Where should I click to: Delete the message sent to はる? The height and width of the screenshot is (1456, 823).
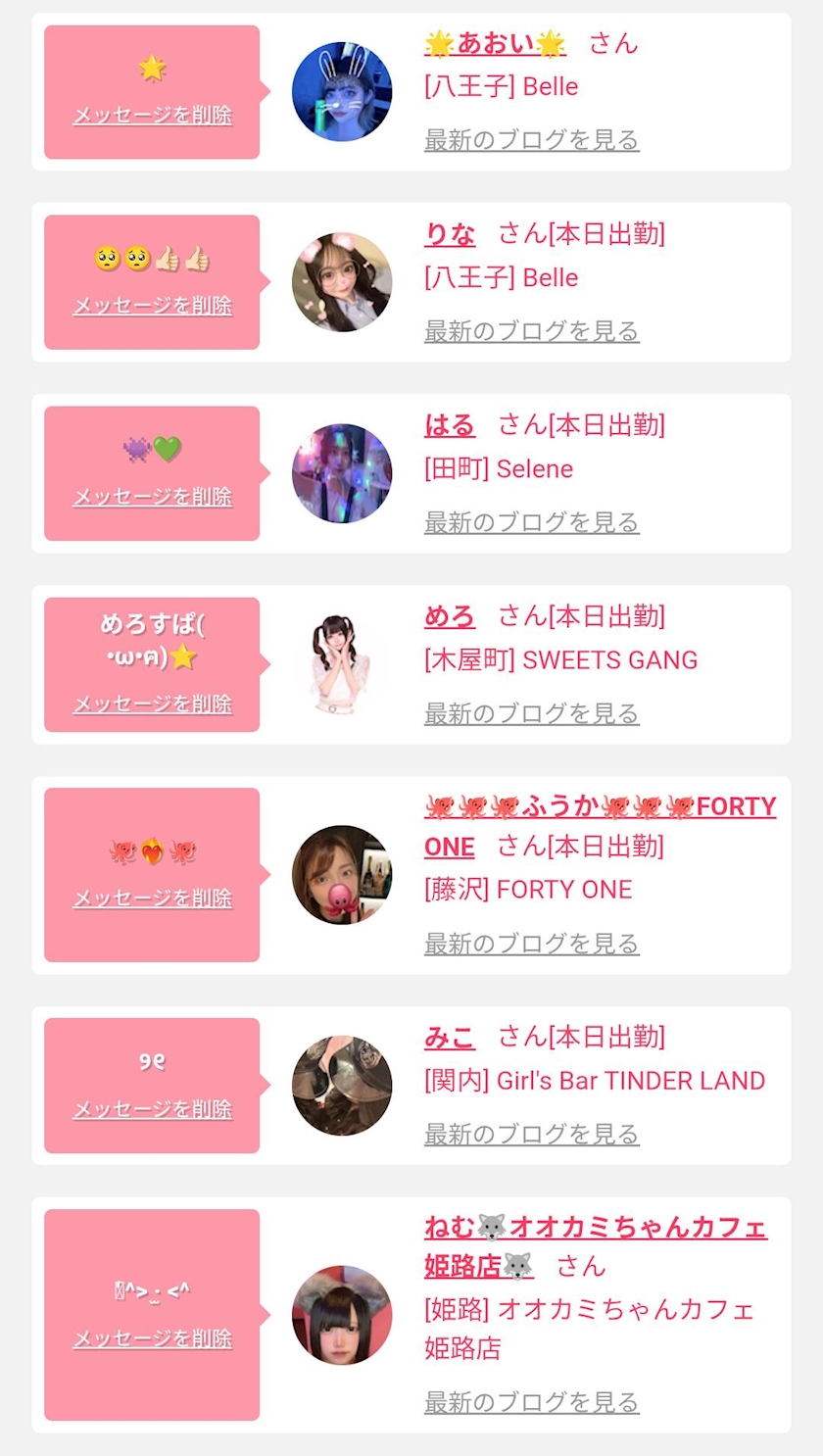tap(152, 497)
